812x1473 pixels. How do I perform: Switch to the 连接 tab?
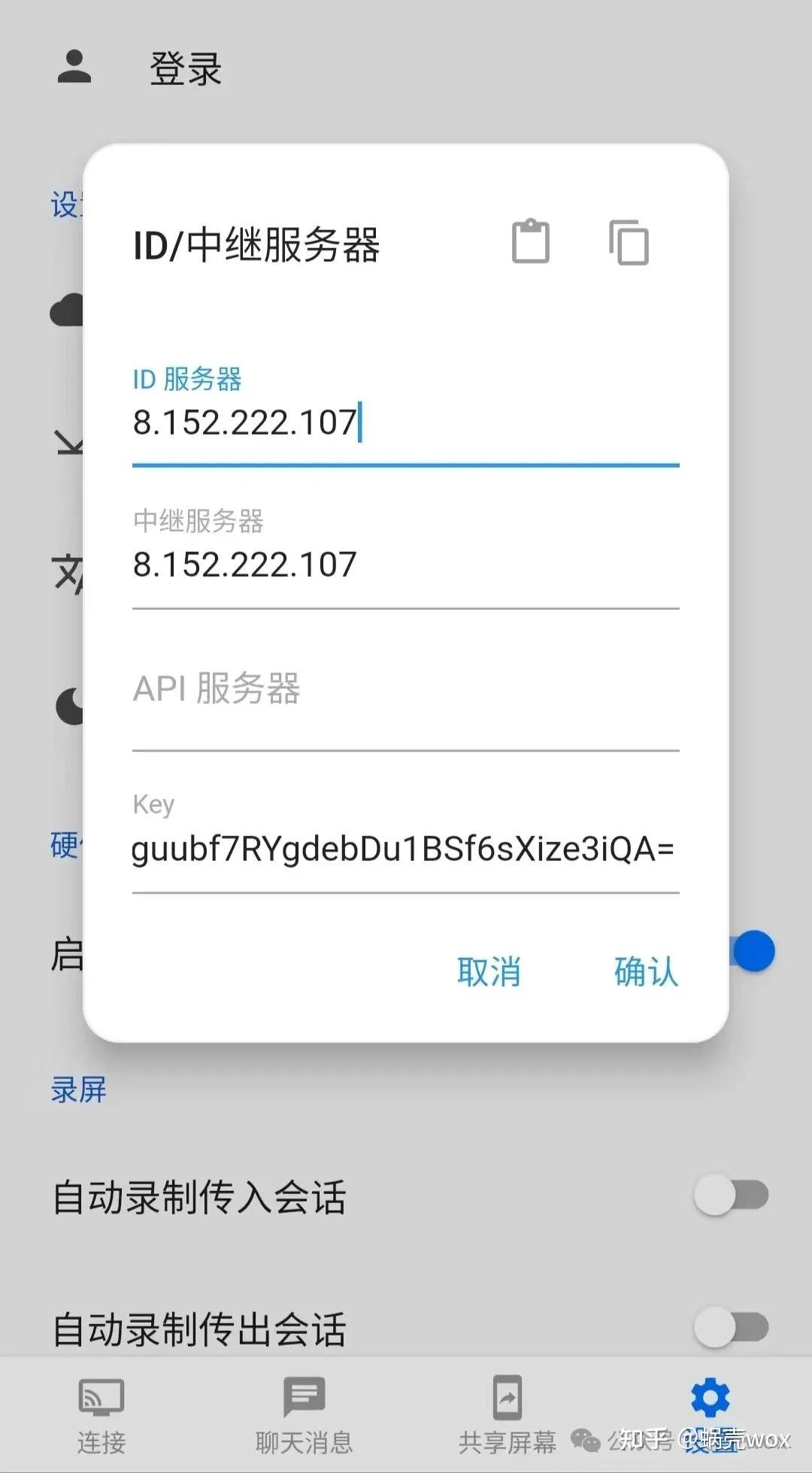[x=101, y=1415]
